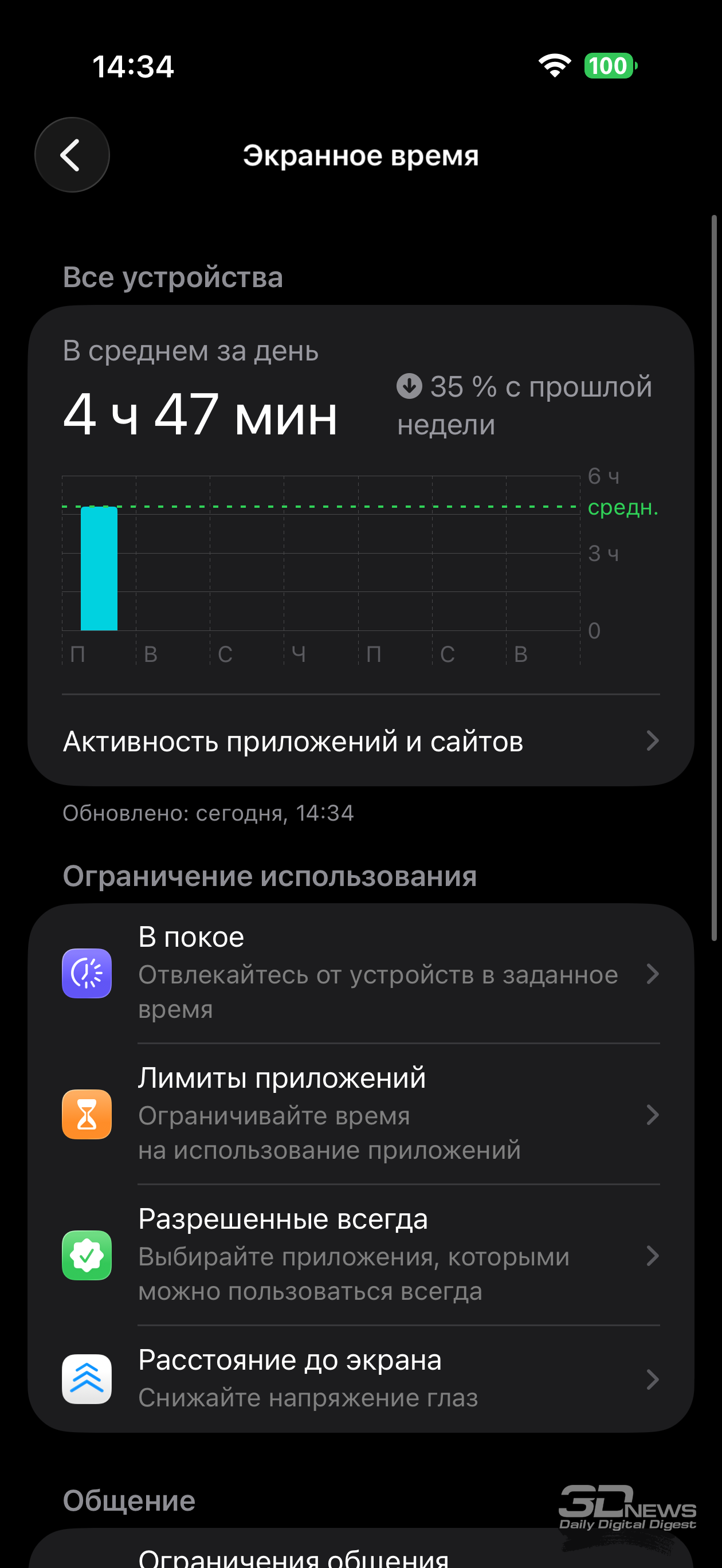Image resolution: width=722 pixels, height=1568 pixels.
Task: Open Расстояние до экрана
Action: [360, 1379]
